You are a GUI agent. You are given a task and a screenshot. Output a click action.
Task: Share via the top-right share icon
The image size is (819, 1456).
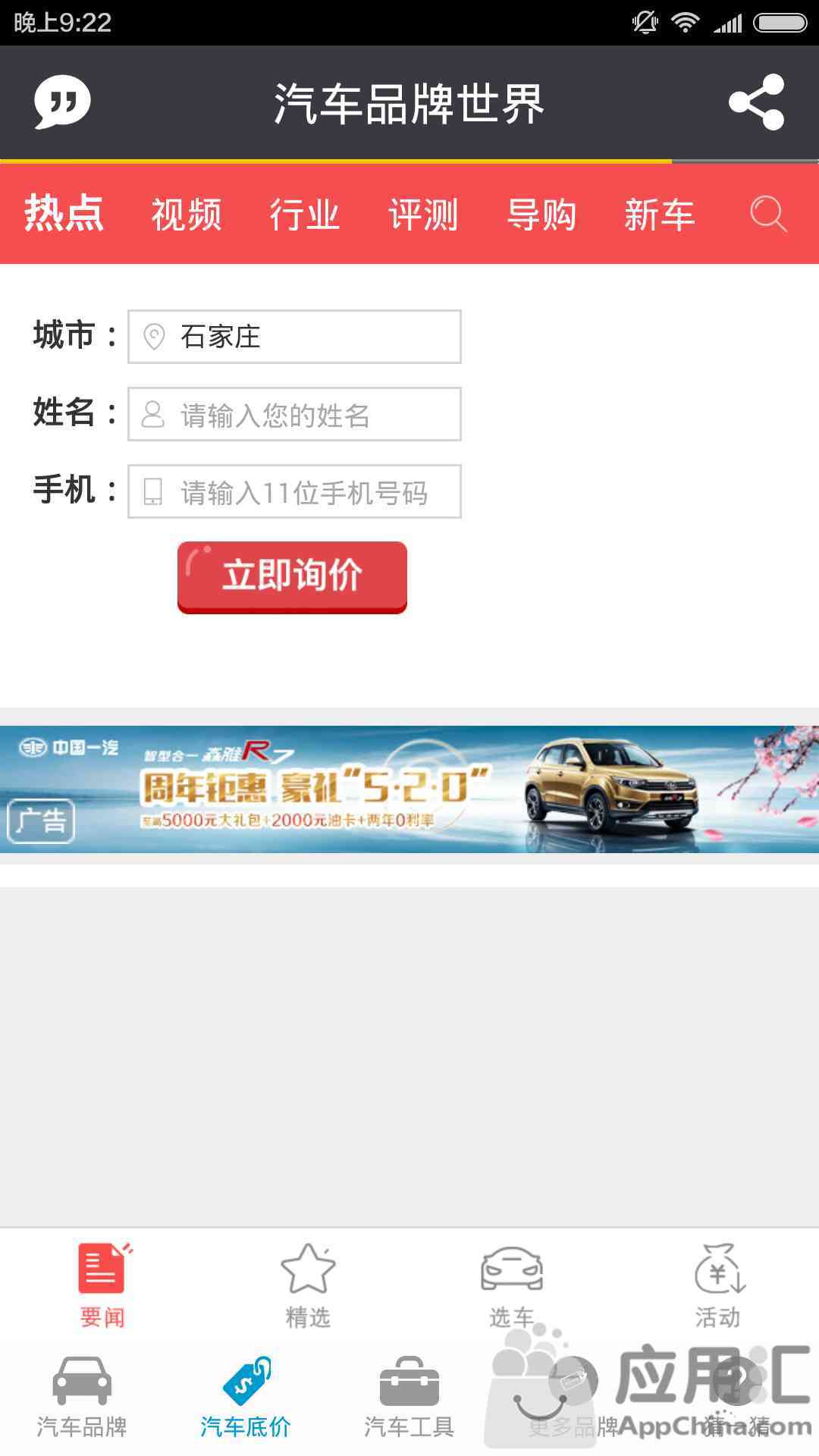(756, 102)
